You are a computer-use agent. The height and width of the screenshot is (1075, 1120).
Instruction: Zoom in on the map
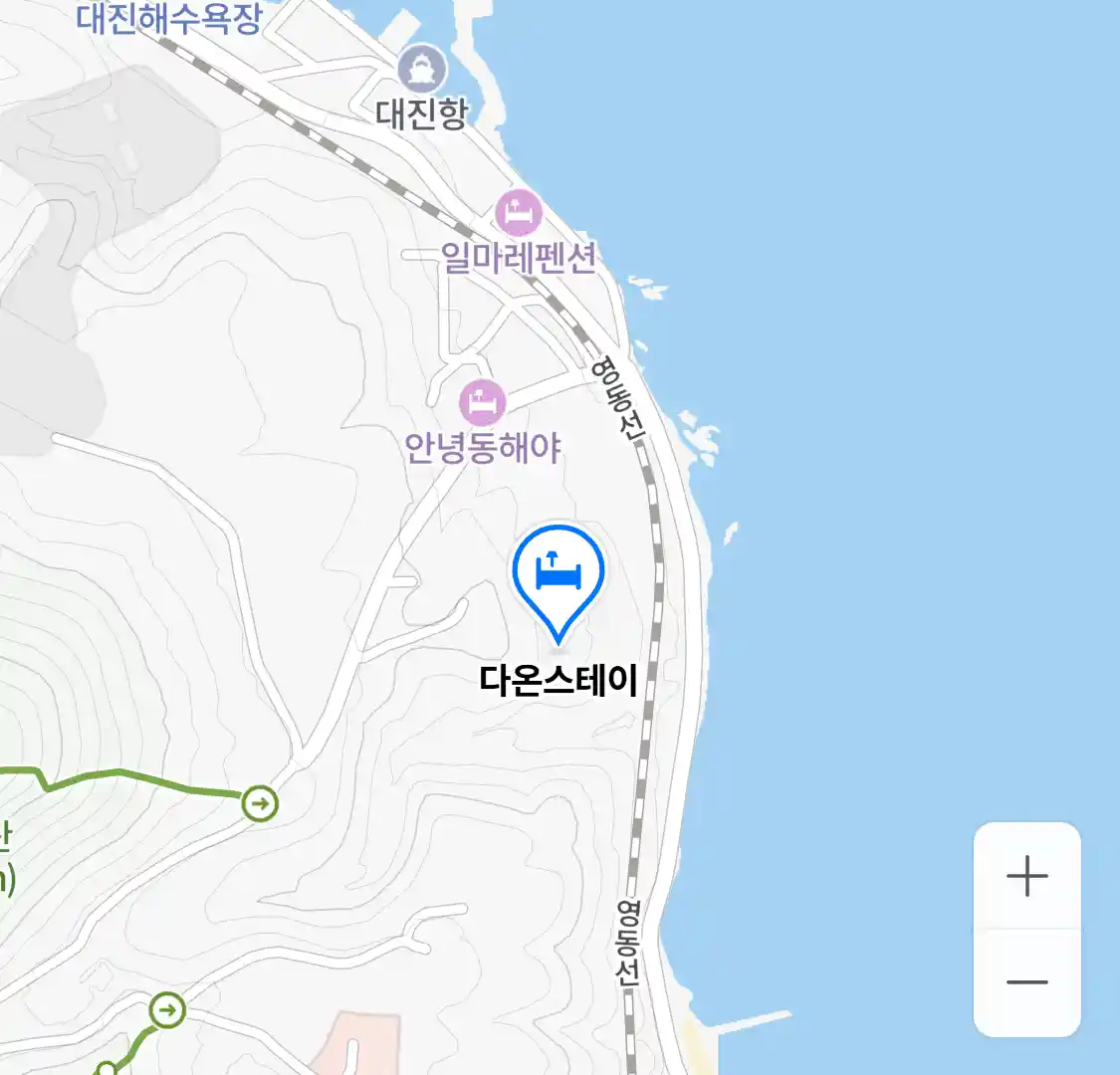coord(1026,877)
